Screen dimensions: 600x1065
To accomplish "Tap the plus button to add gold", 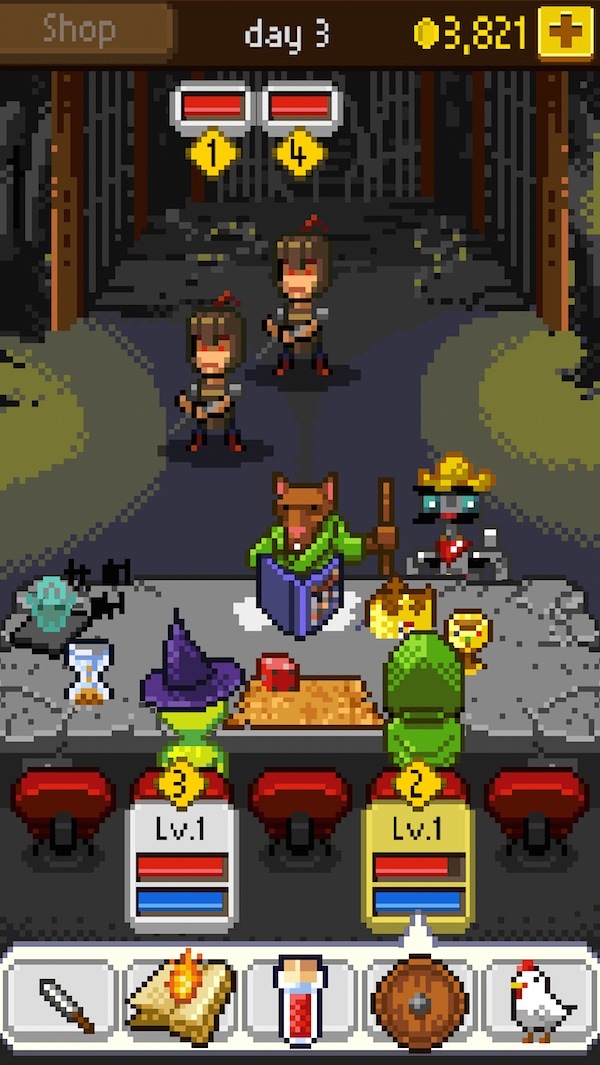I will [x=566, y=32].
